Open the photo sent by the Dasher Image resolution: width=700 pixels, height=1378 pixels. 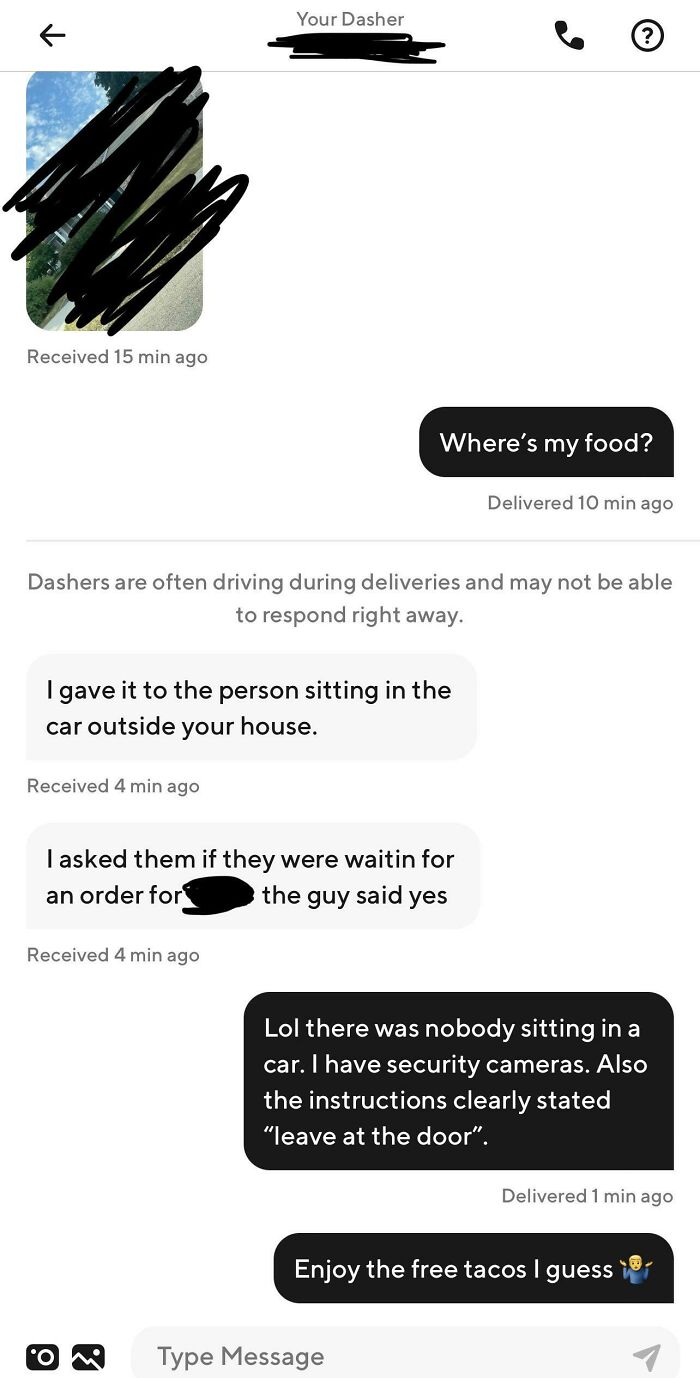pyautogui.click(x=115, y=200)
